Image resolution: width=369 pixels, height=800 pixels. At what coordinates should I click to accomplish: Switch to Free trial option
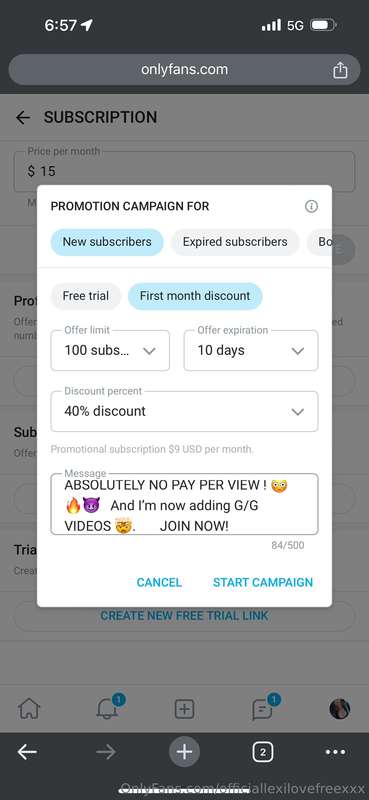coord(86,296)
